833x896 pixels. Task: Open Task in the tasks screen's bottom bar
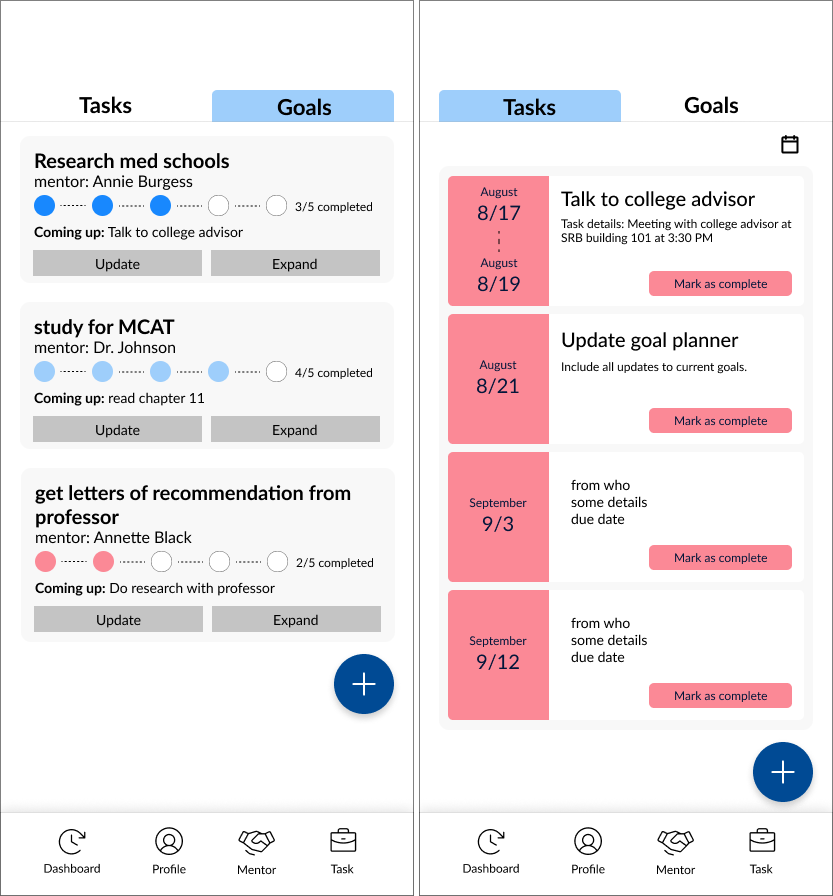(761, 851)
